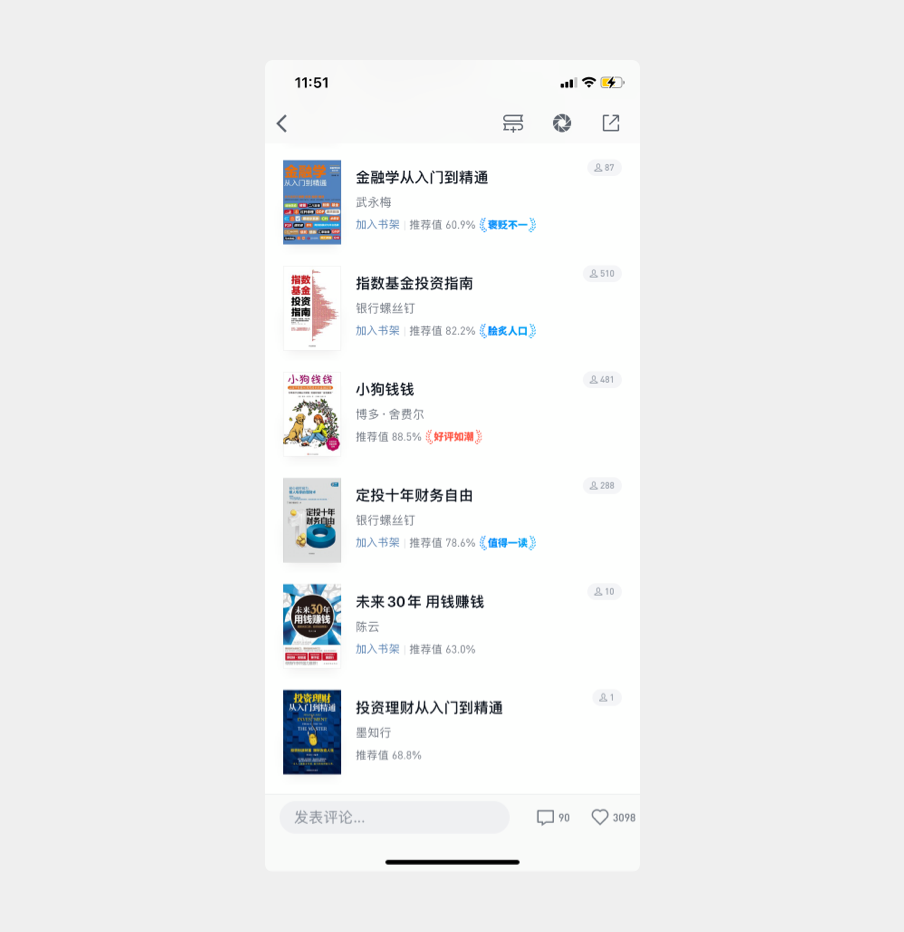
Task: Tap the 发表评论 comment box
Action: click(x=394, y=817)
